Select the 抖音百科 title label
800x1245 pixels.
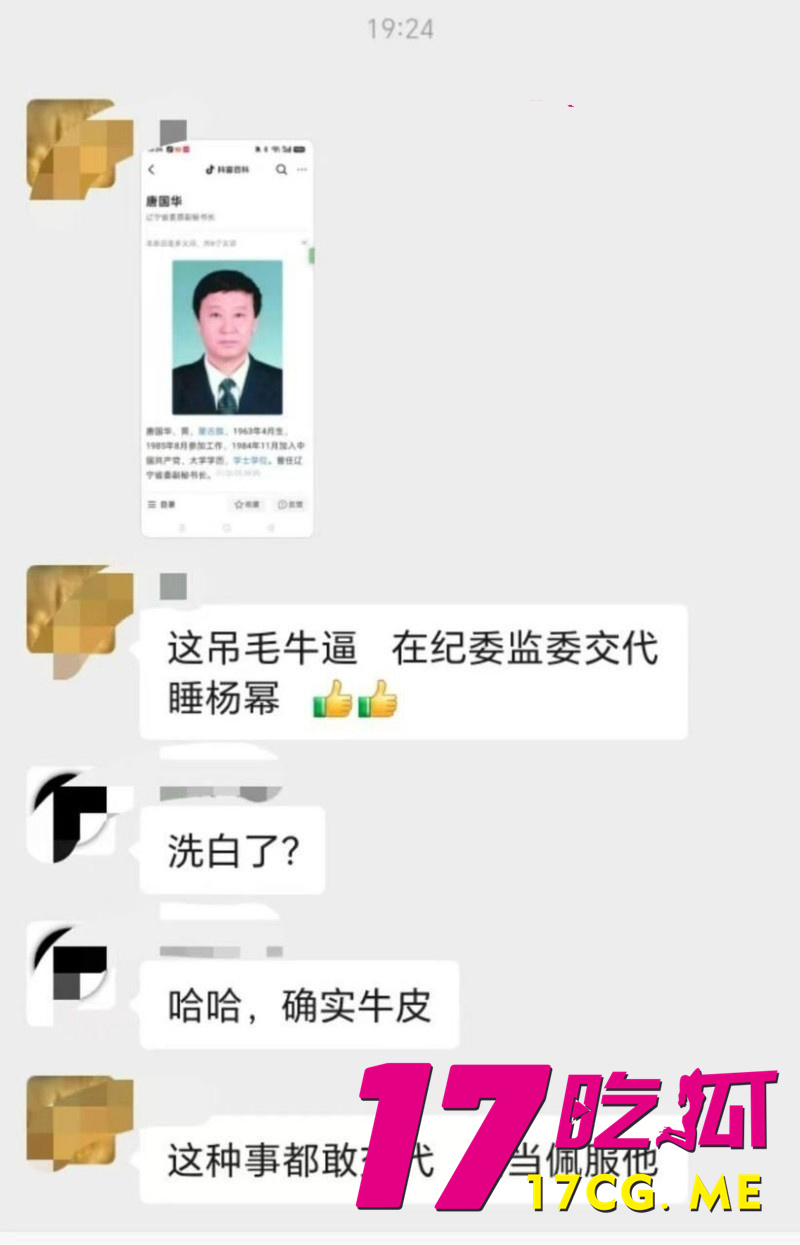pyautogui.click(x=232, y=170)
